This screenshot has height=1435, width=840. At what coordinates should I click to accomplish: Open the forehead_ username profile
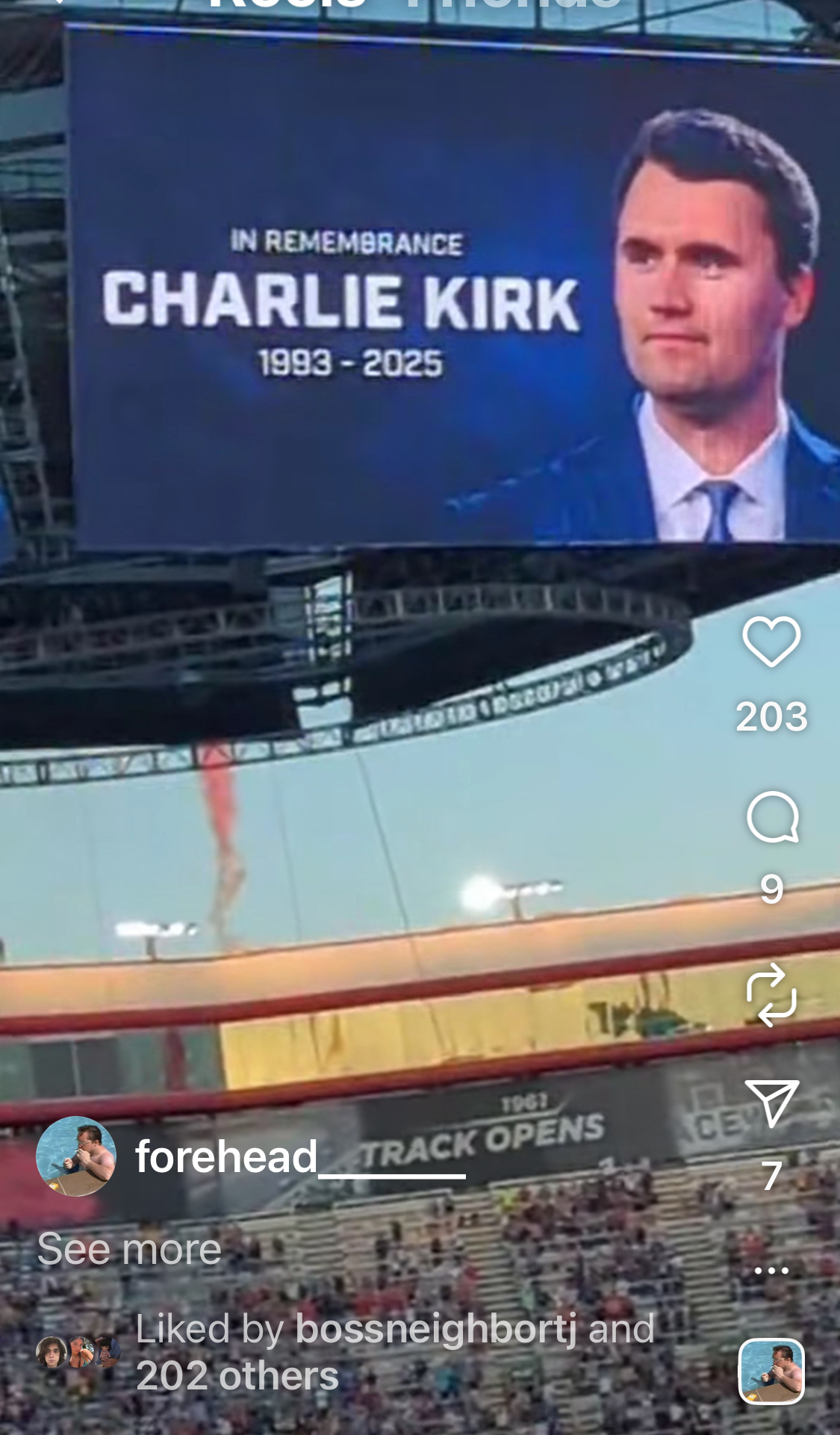point(300,1156)
